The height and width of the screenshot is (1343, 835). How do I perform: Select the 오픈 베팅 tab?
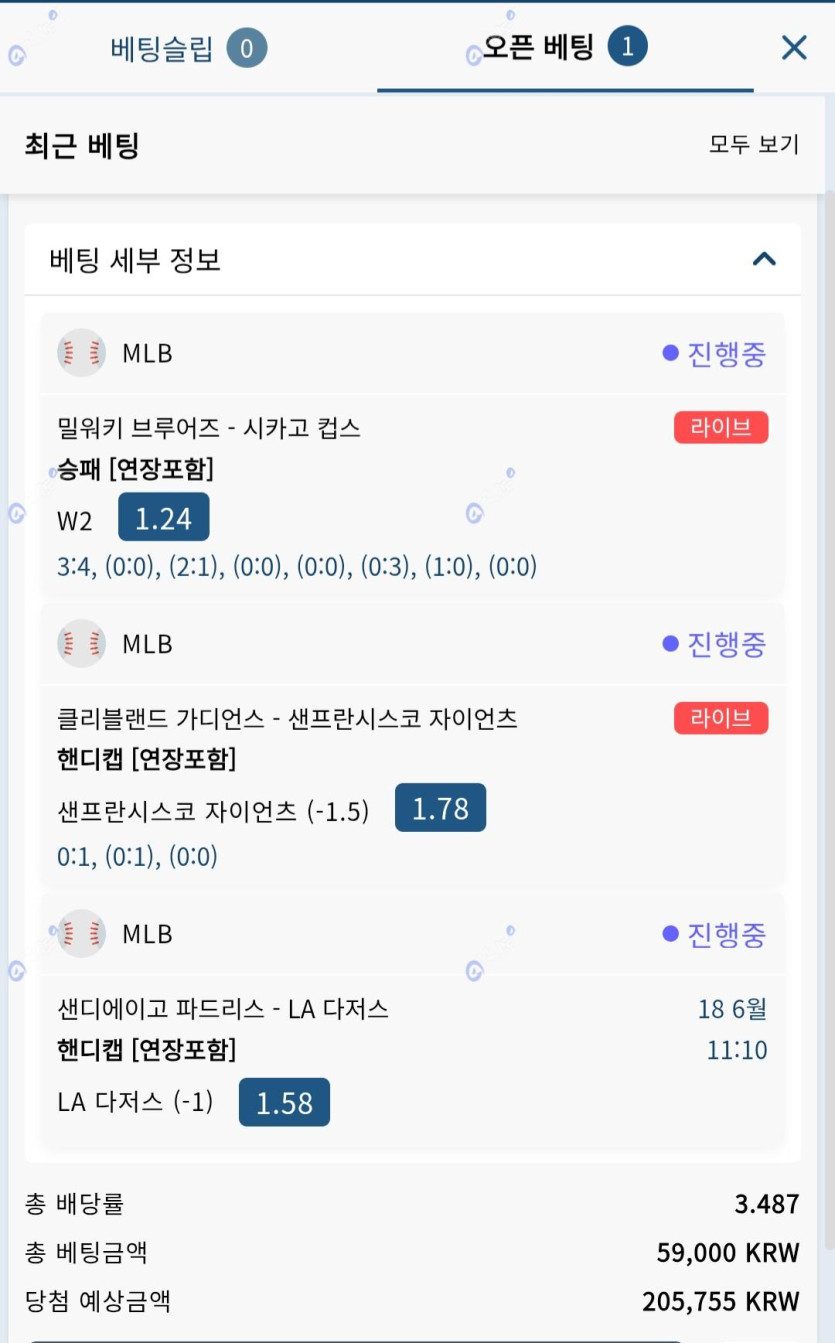[565, 48]
